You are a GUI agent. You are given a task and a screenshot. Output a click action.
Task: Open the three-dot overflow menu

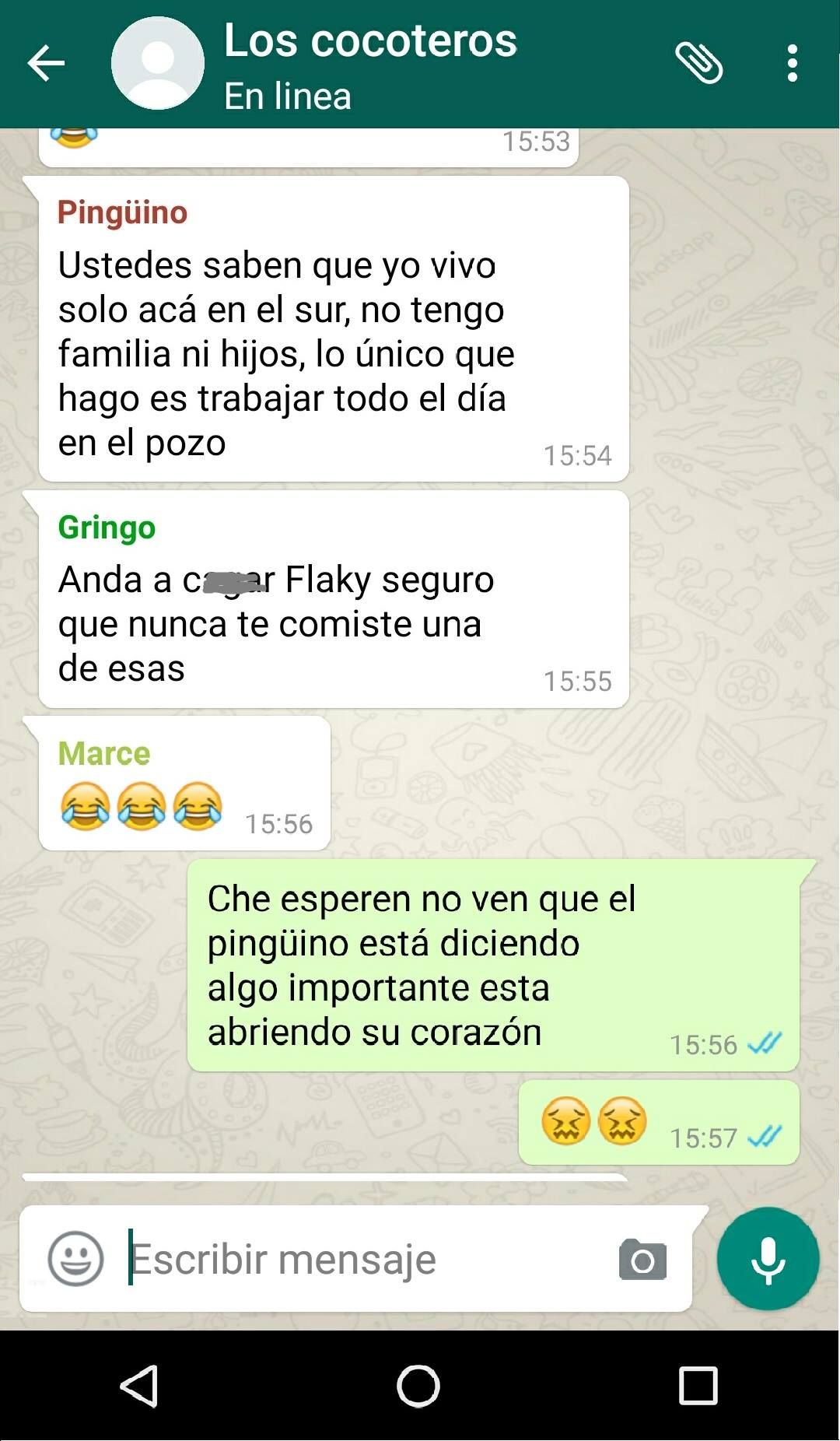[x=792, y=63]
